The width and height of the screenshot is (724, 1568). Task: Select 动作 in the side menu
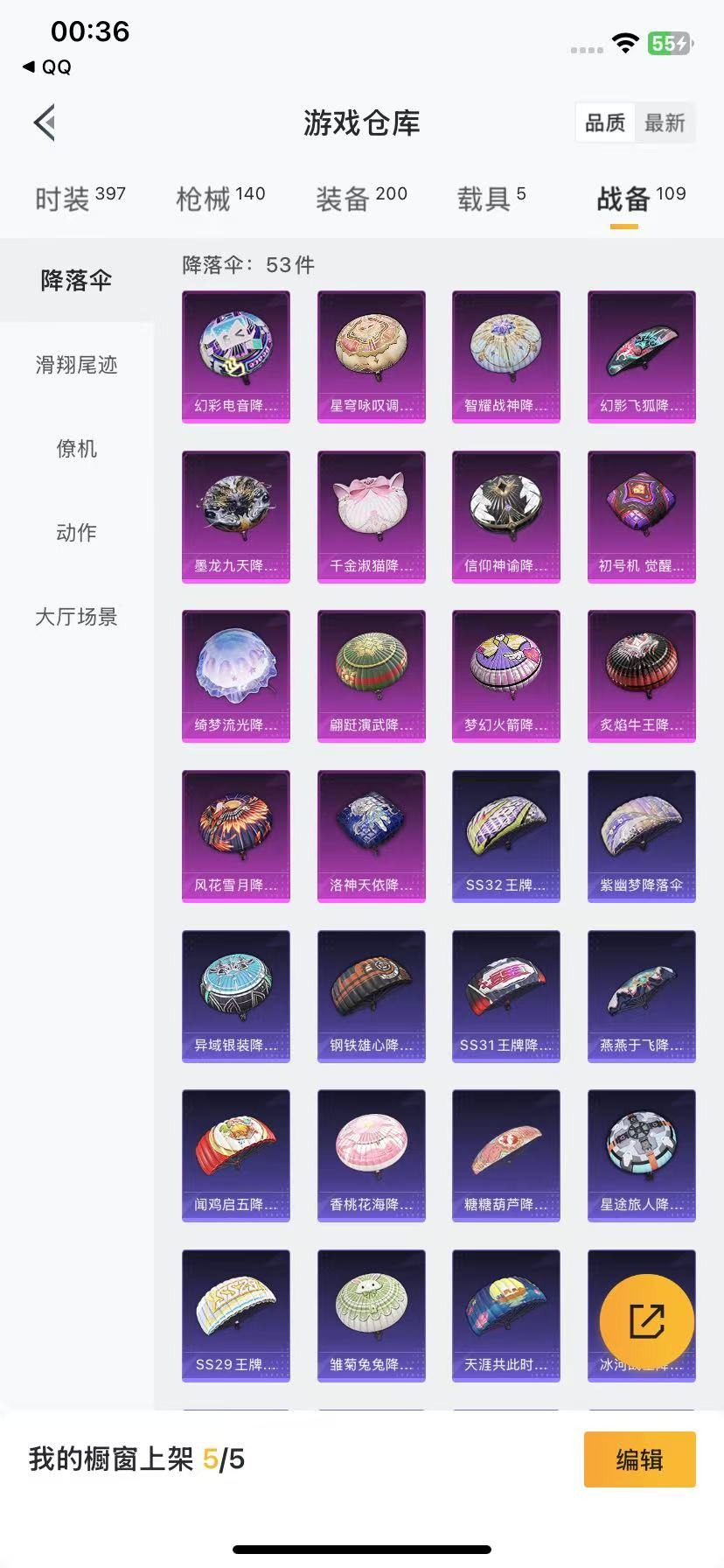(77, 533)
